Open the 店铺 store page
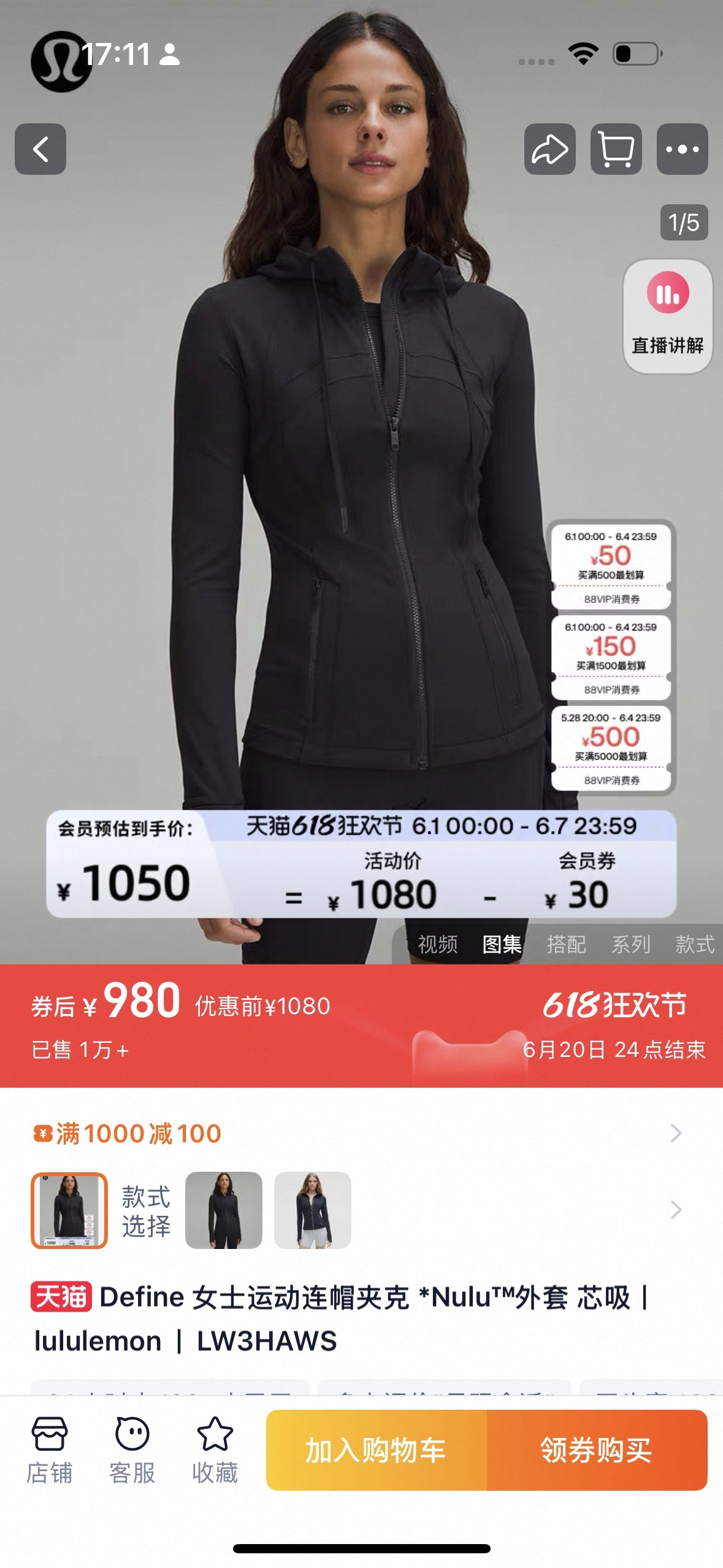 click(x=50, y=1449)
